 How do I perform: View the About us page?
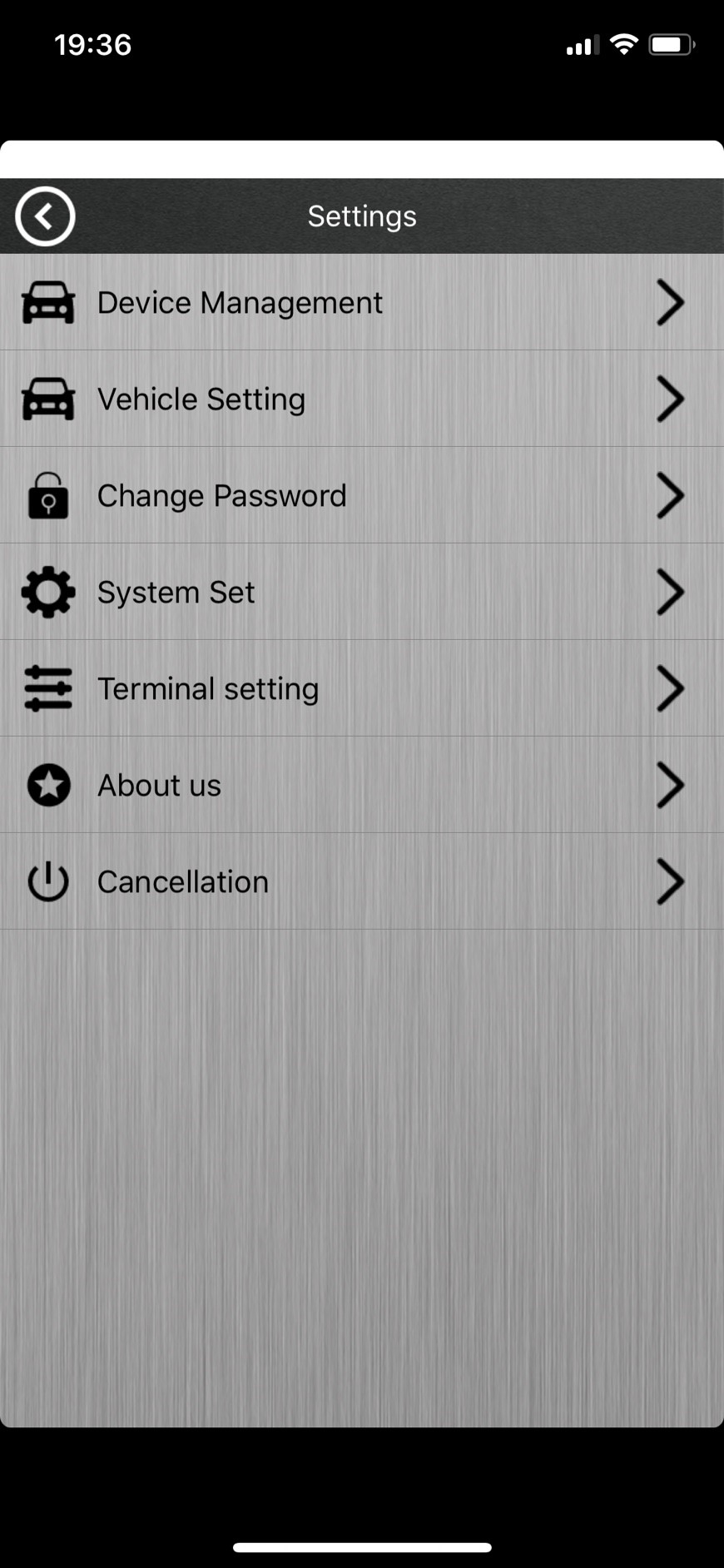[362, 785]
